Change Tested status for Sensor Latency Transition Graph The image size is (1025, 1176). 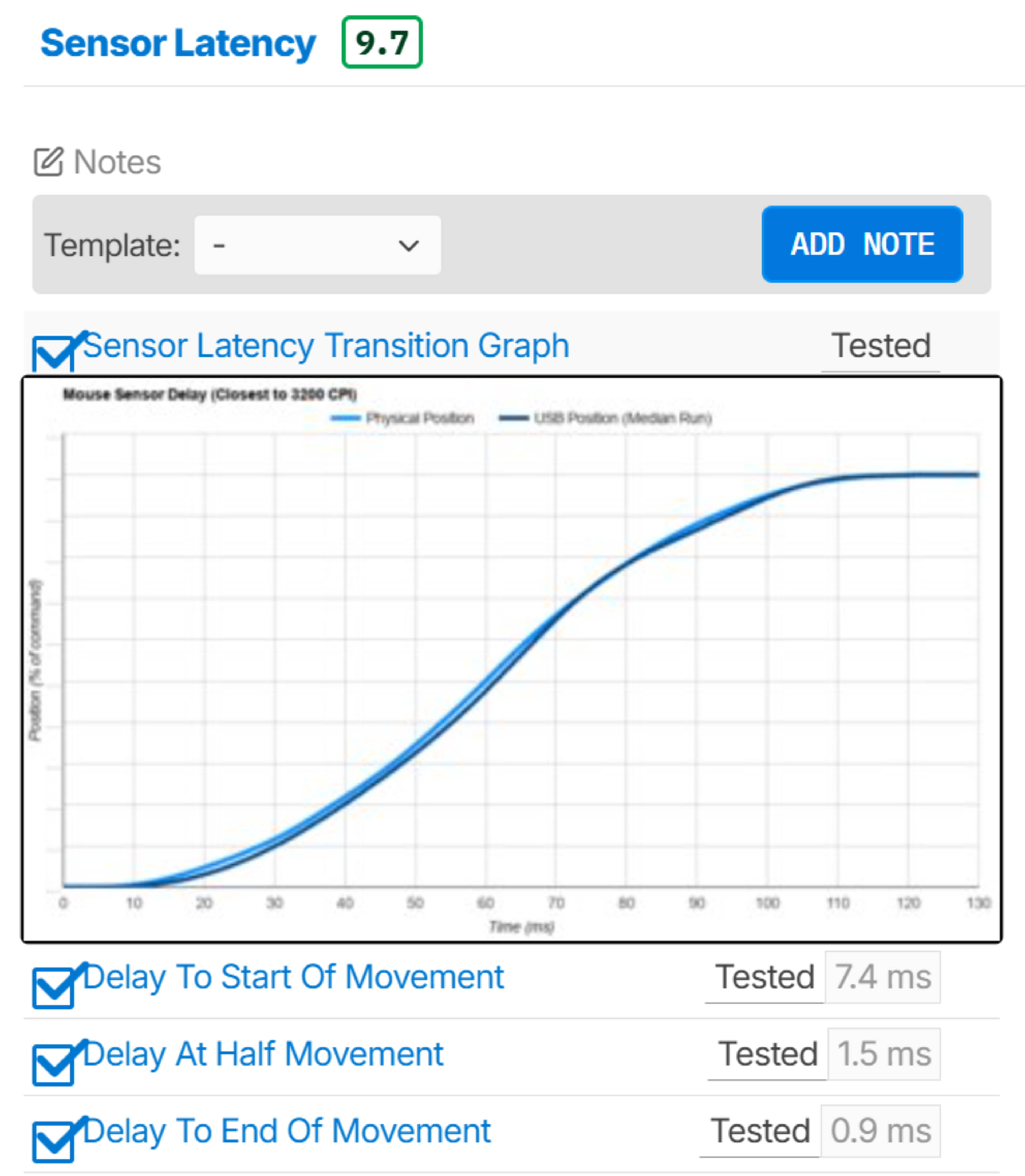point(880,346)
